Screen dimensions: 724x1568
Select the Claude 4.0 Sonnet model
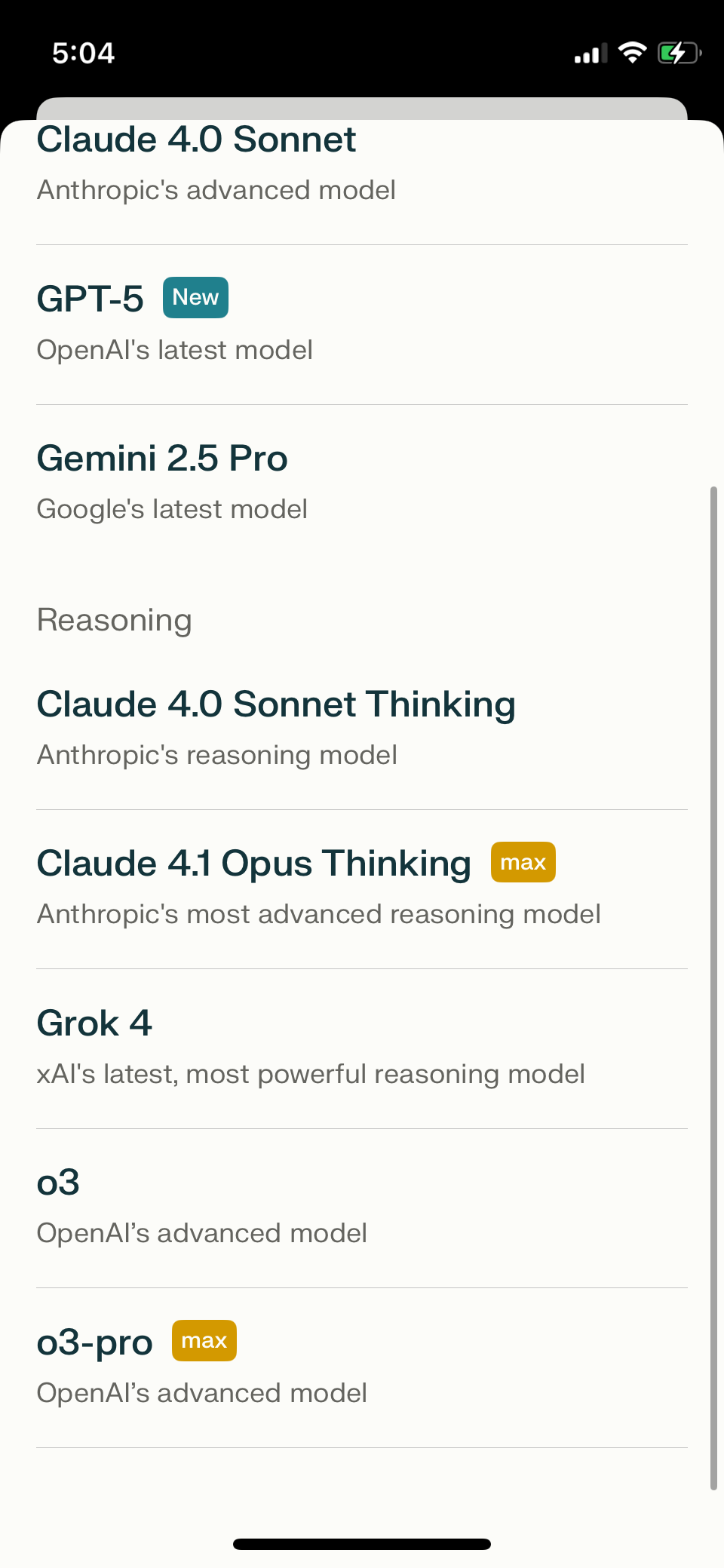tap(362, 164)
